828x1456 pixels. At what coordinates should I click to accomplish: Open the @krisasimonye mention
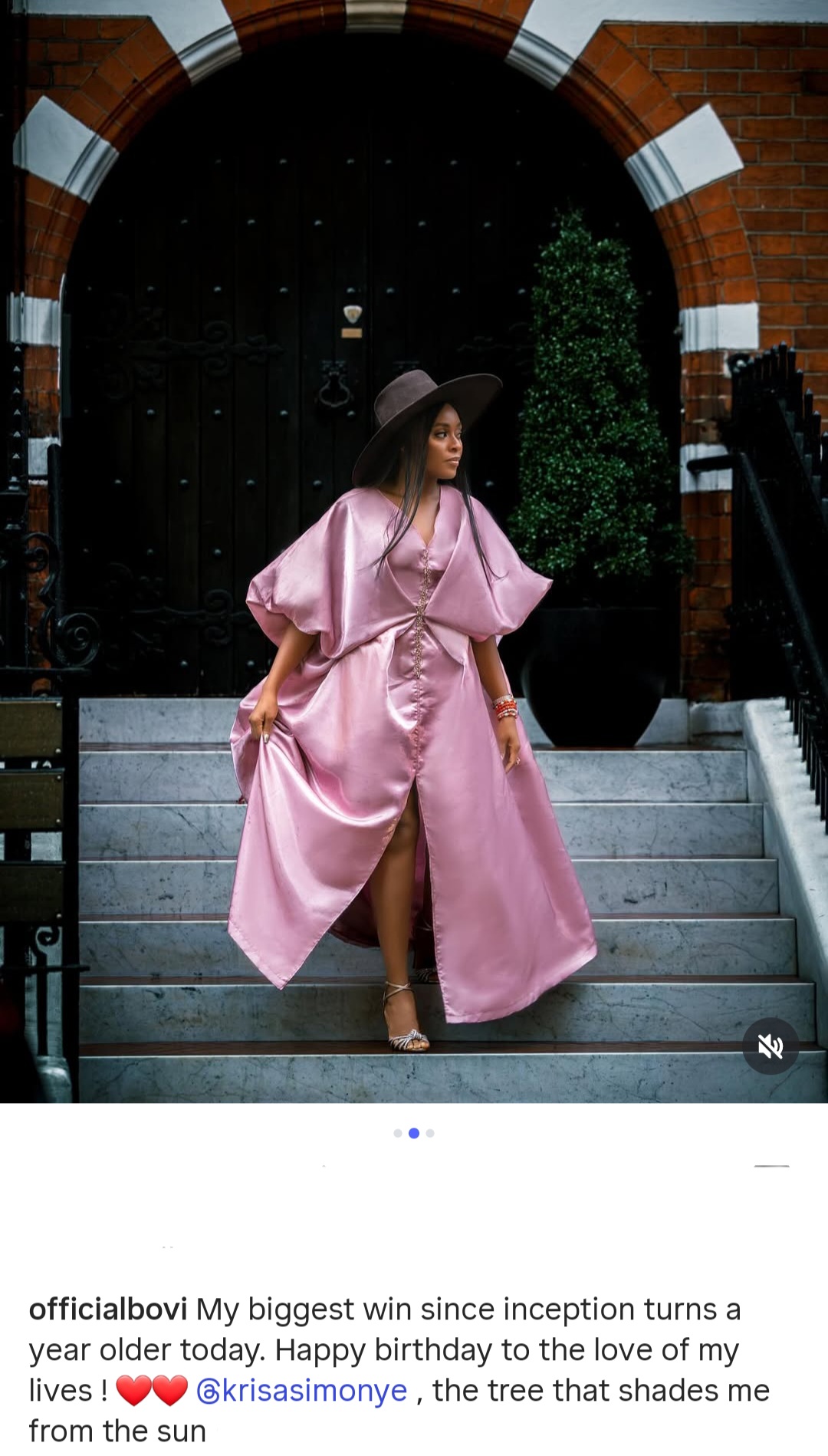[301, 1391]
